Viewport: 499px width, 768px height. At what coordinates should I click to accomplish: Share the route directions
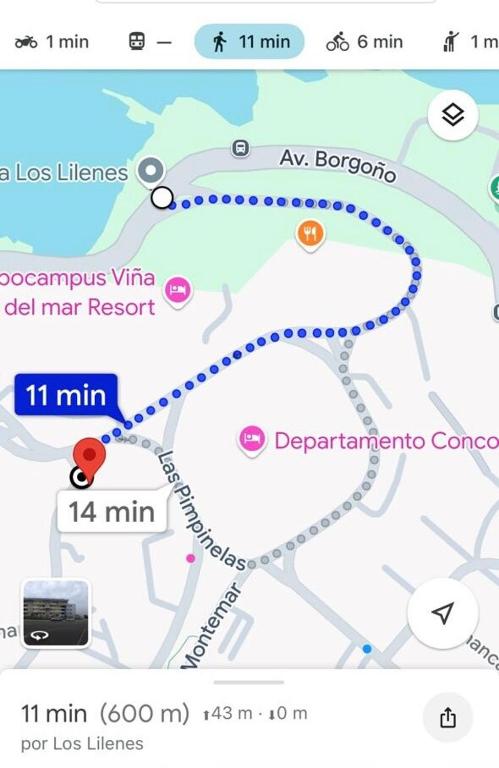tap(448, 718)
